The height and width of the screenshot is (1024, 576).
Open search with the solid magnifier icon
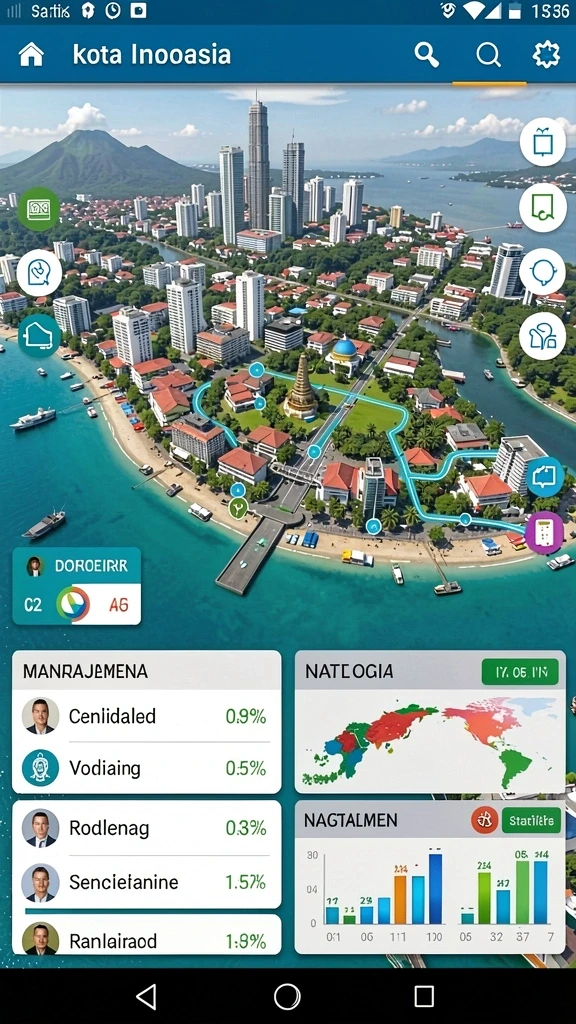(426, 55)
